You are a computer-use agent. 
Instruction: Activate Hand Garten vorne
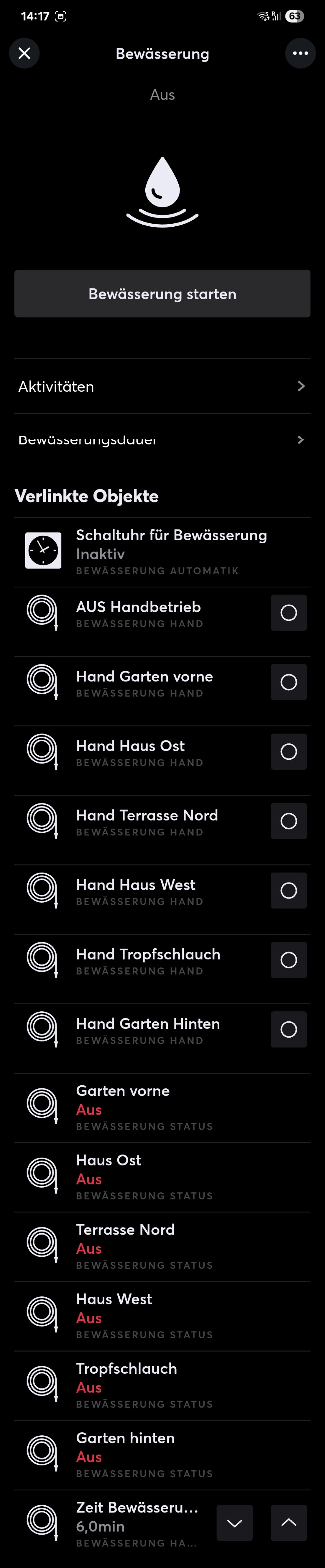[289, 682]
